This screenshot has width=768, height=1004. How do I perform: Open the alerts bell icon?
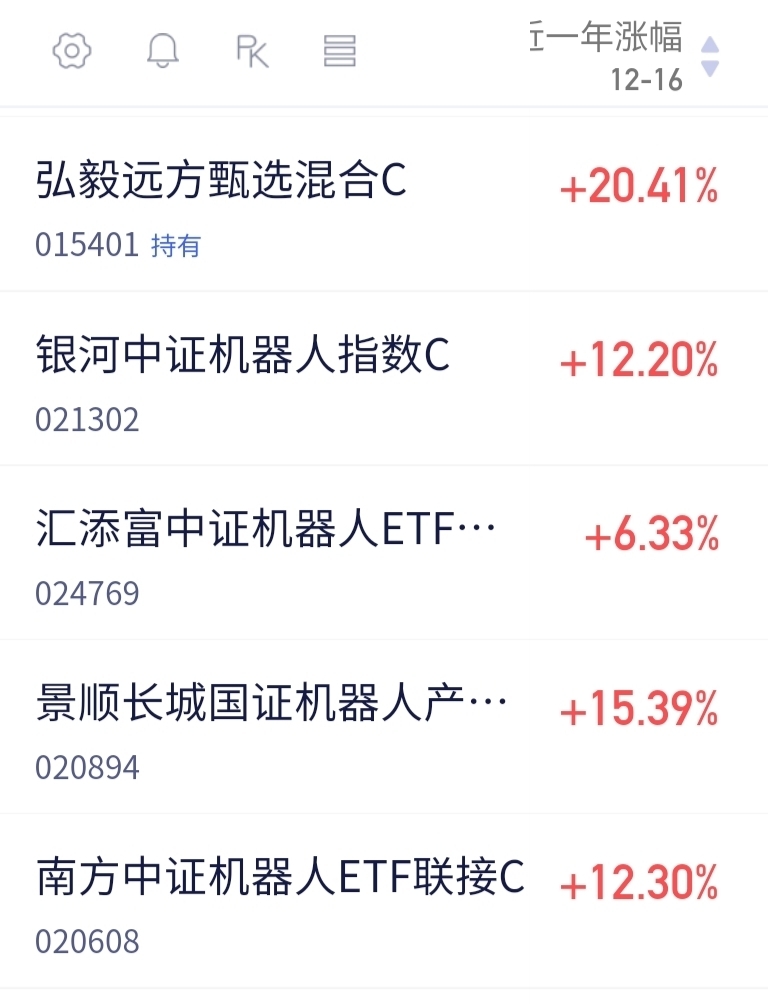163,50
